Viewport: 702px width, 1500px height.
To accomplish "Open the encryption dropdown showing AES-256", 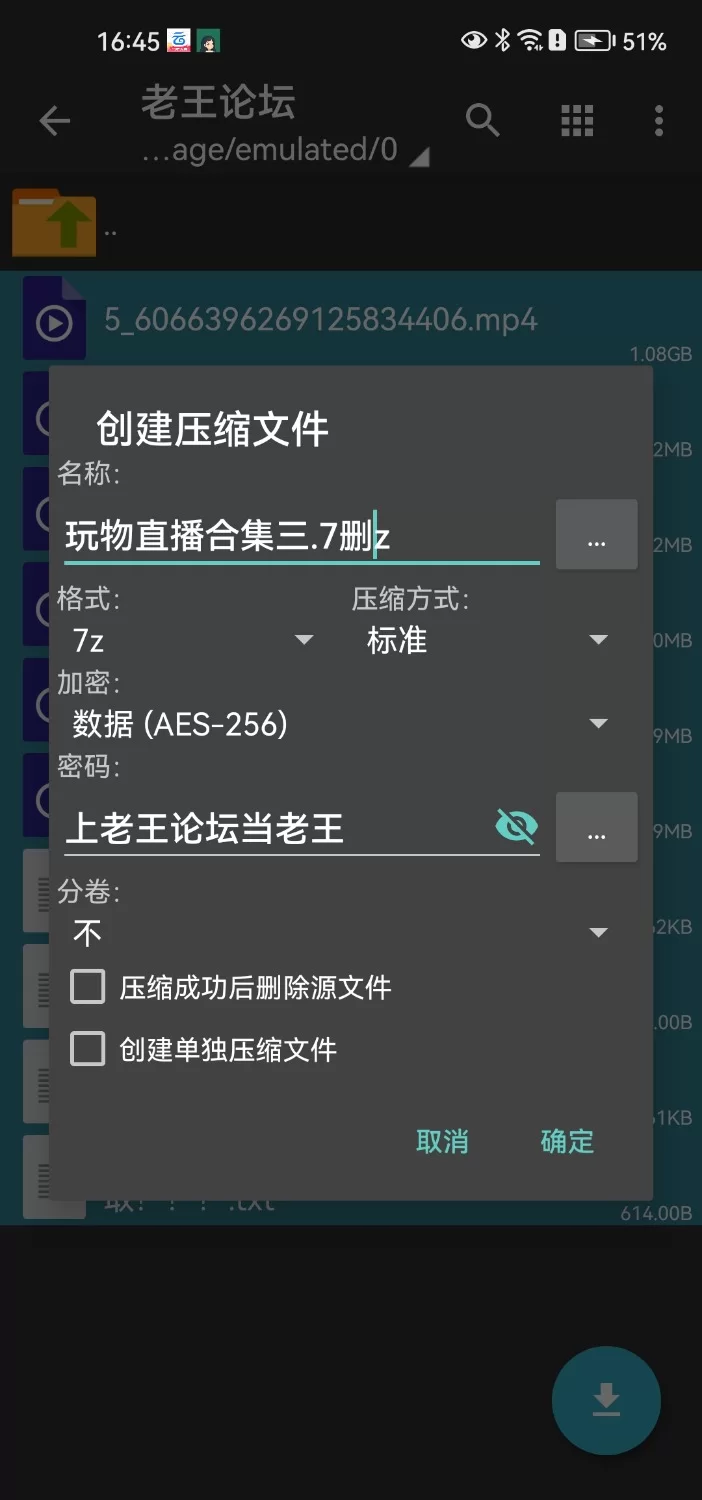I will point(340,724).
